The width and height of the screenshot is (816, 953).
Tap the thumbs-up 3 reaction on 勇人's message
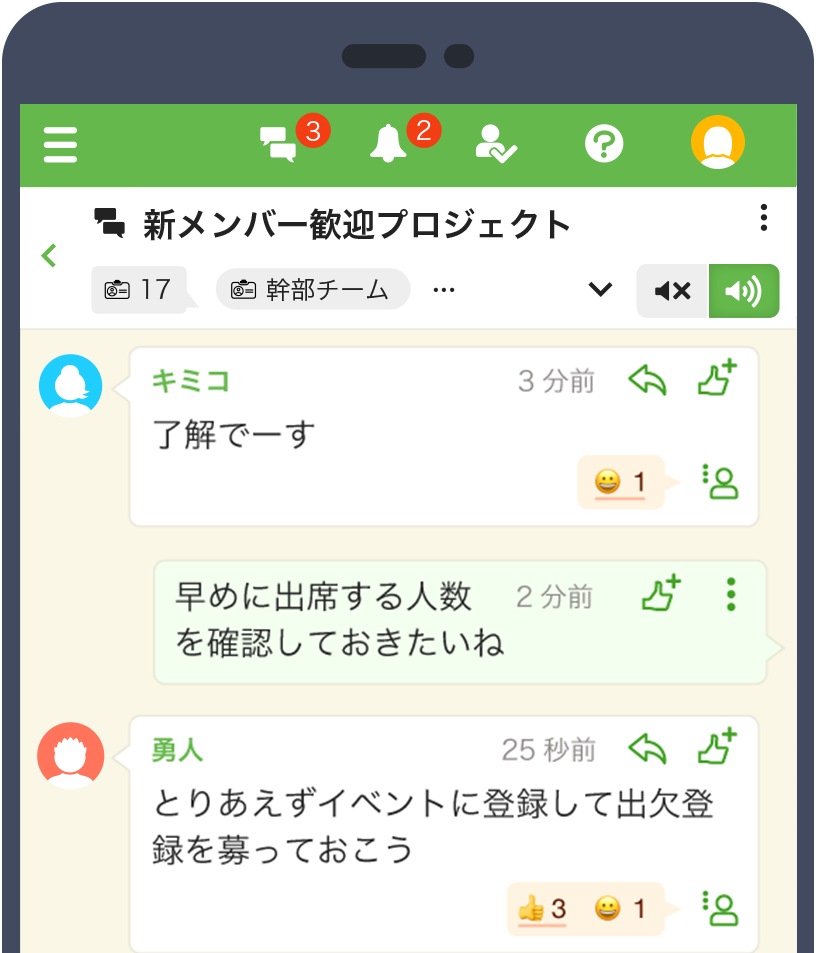point(543,909)
